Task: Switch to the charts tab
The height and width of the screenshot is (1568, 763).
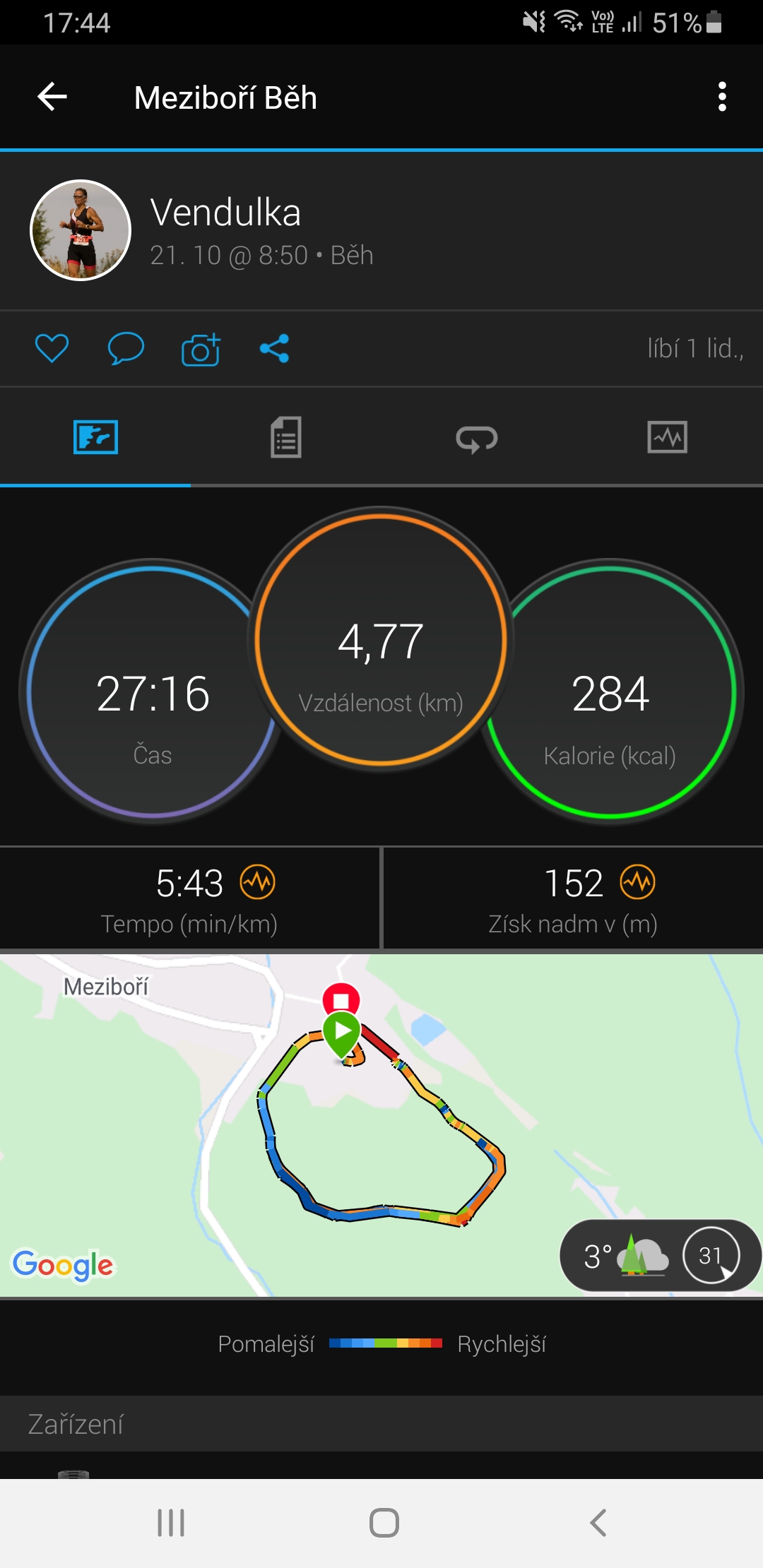Action: pos(668,437)
